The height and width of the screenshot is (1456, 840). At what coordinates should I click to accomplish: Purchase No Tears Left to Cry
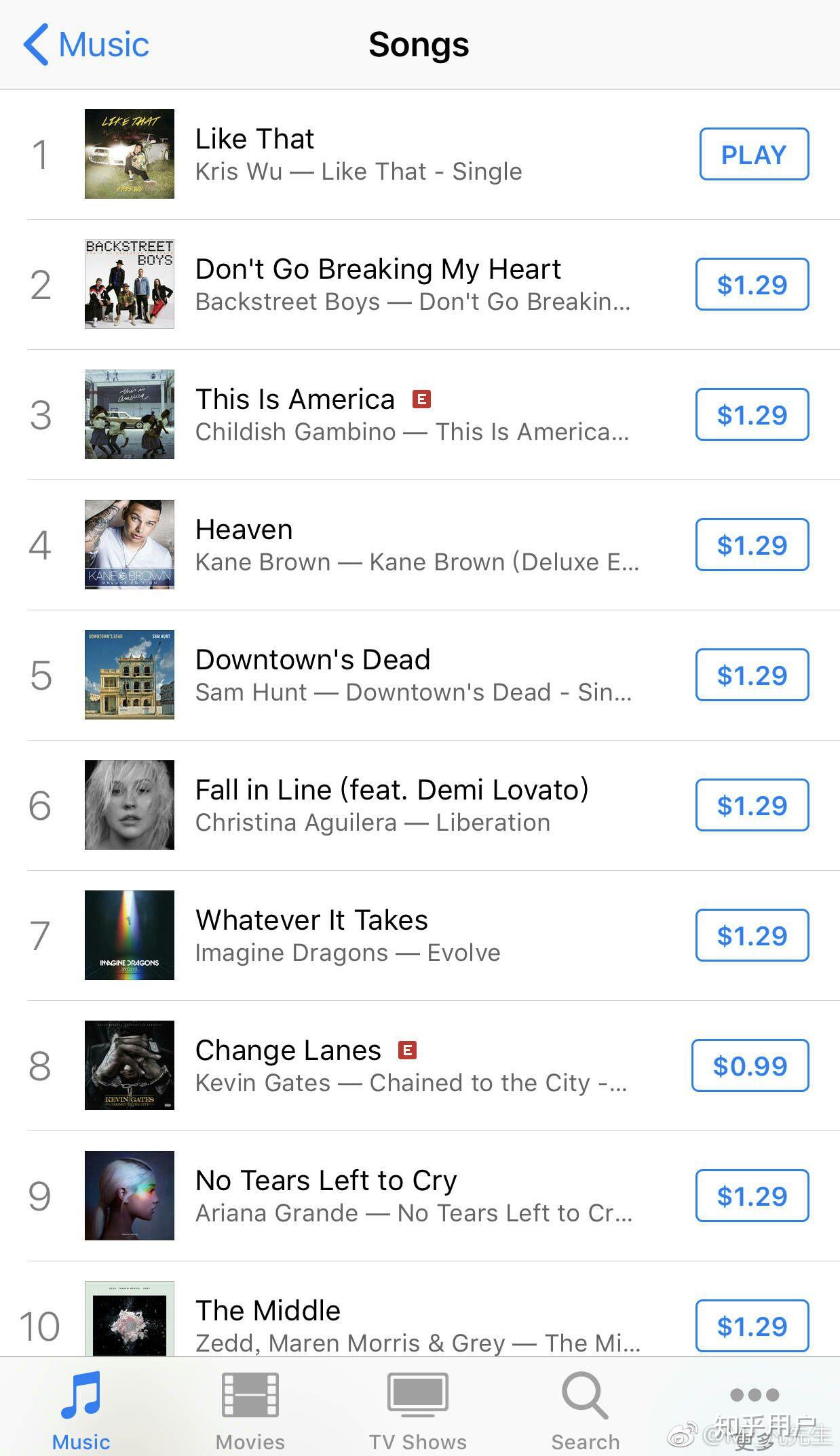[x=752, y=1196]
